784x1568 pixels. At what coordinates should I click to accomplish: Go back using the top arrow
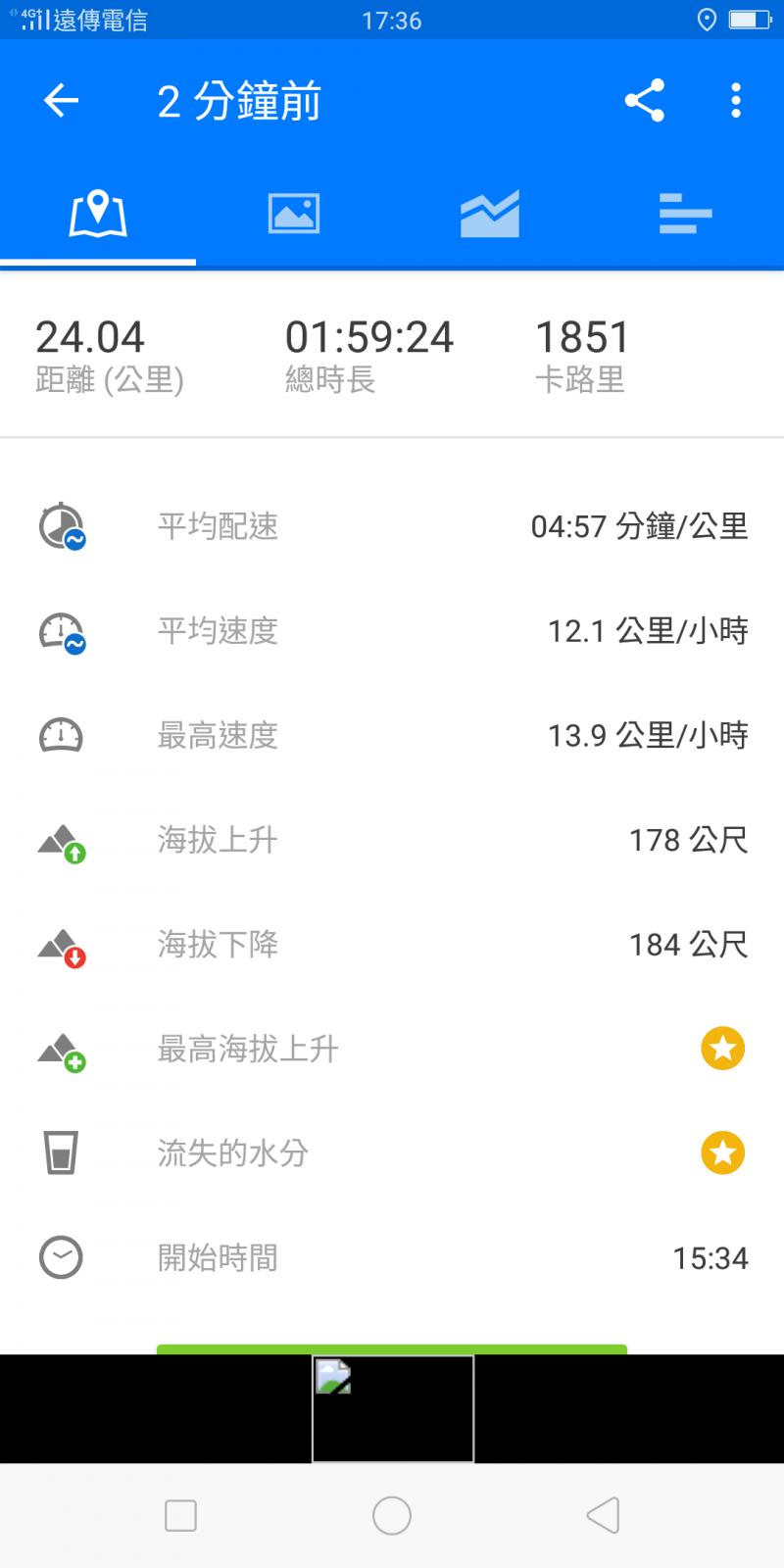[x=61, y=100]
